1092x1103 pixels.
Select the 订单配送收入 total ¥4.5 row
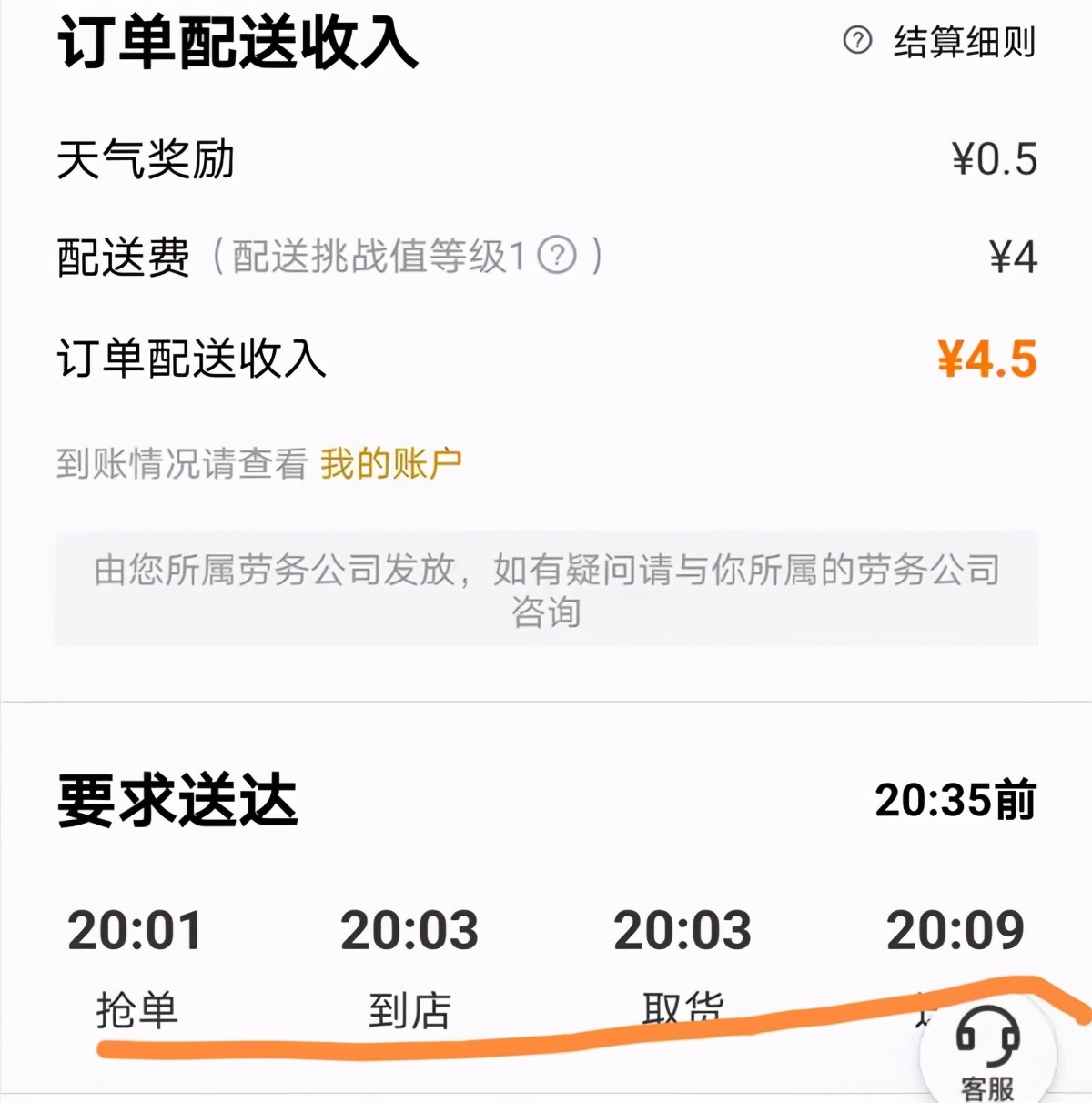point(546,356)
